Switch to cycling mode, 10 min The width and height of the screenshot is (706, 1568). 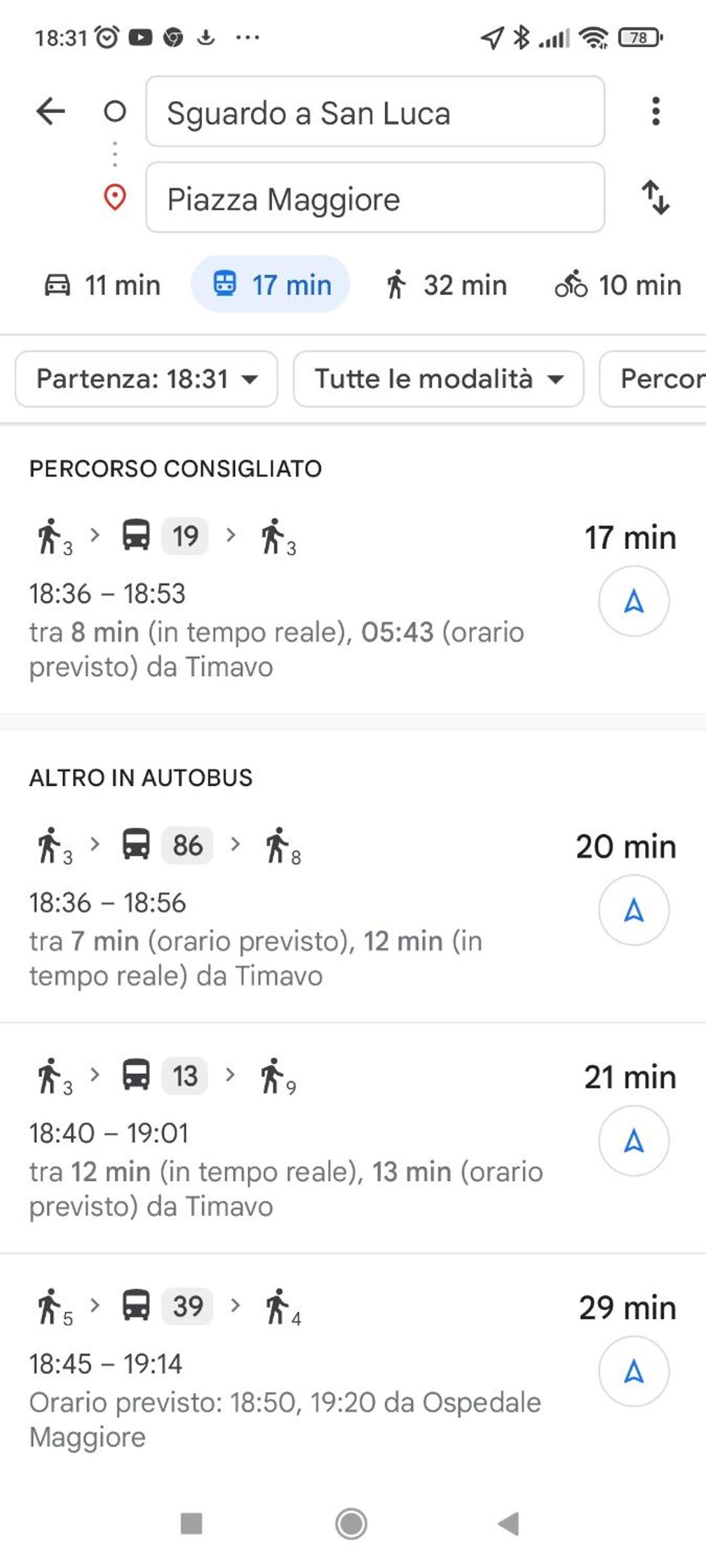[618, 285]
